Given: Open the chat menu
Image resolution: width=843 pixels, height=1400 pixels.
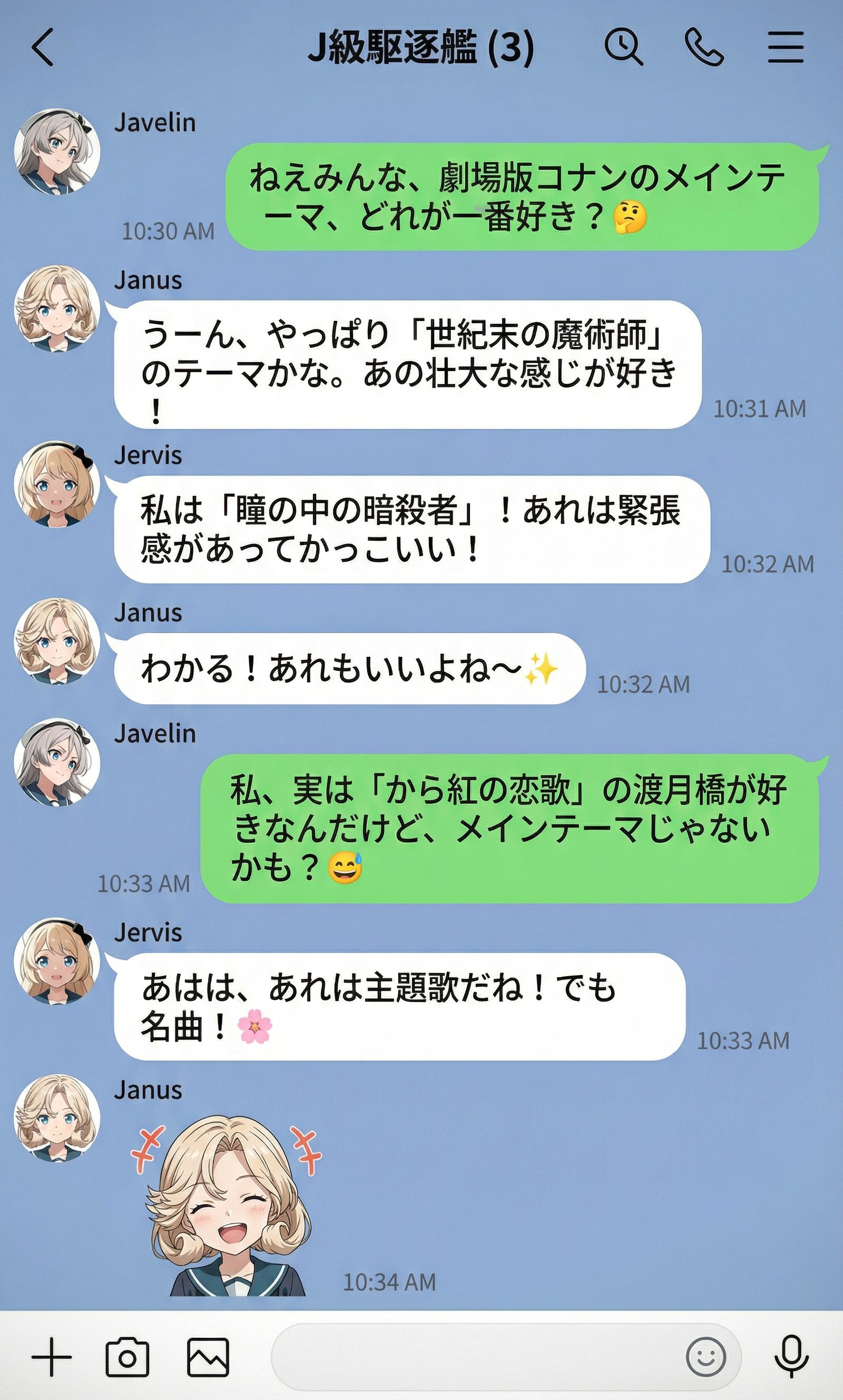Looking at the screenshot, I should pyautogui.click(x=786, y=47).
